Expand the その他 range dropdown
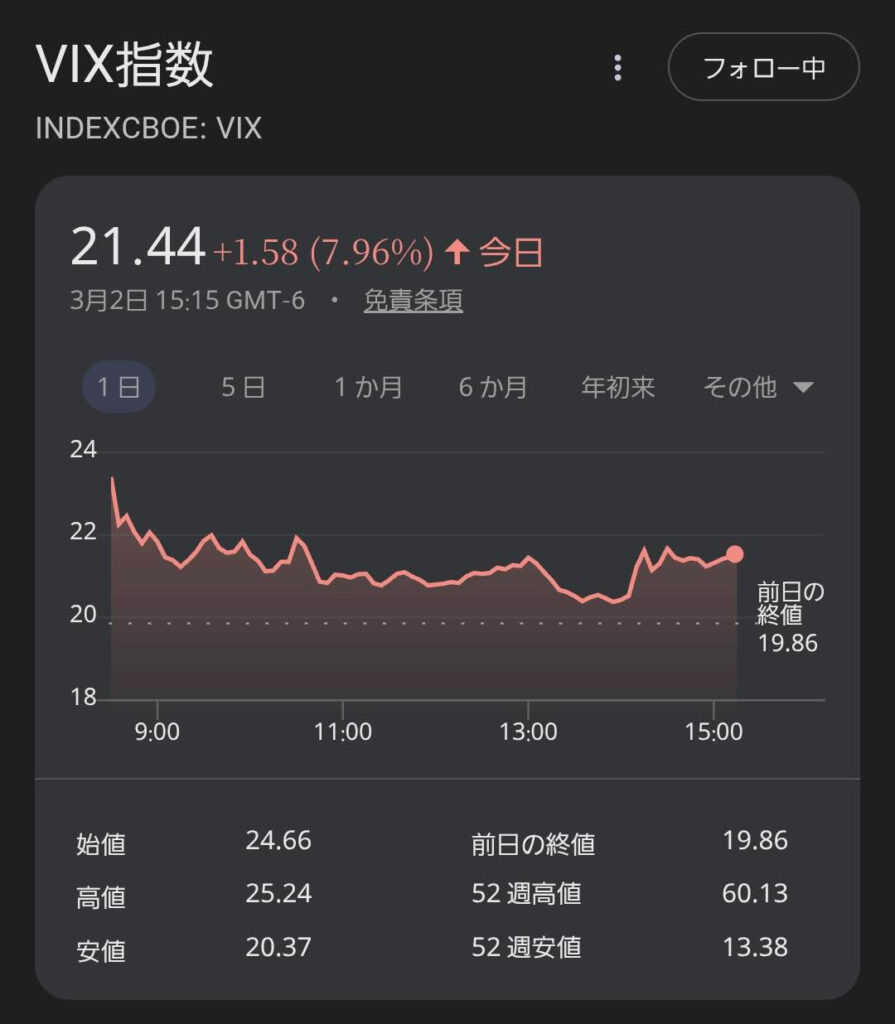The width and height of the screenshot is (895, 1024). tap(758, 387)
